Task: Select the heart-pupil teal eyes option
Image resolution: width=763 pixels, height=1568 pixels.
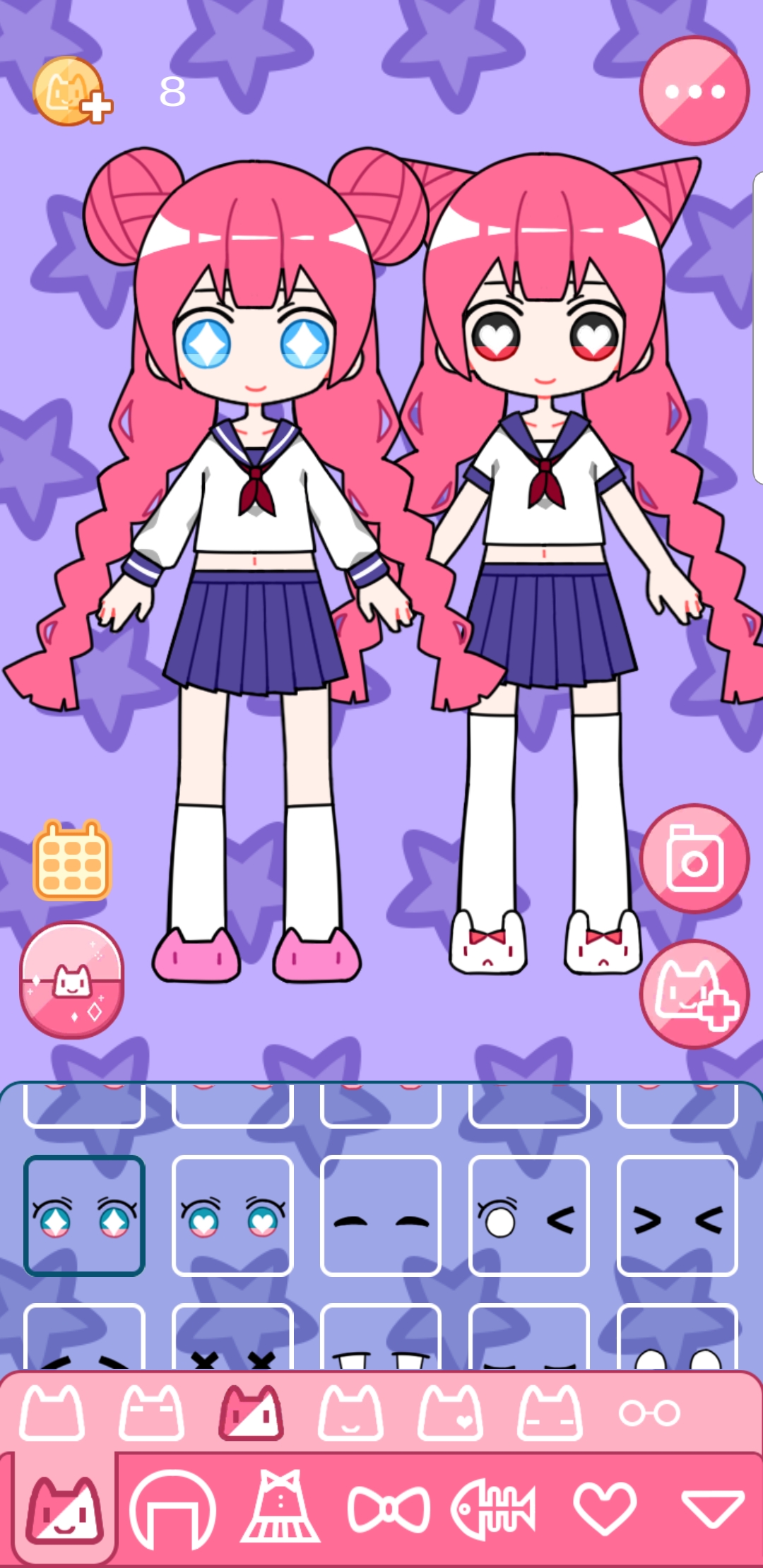Action: pos(232,1216)
